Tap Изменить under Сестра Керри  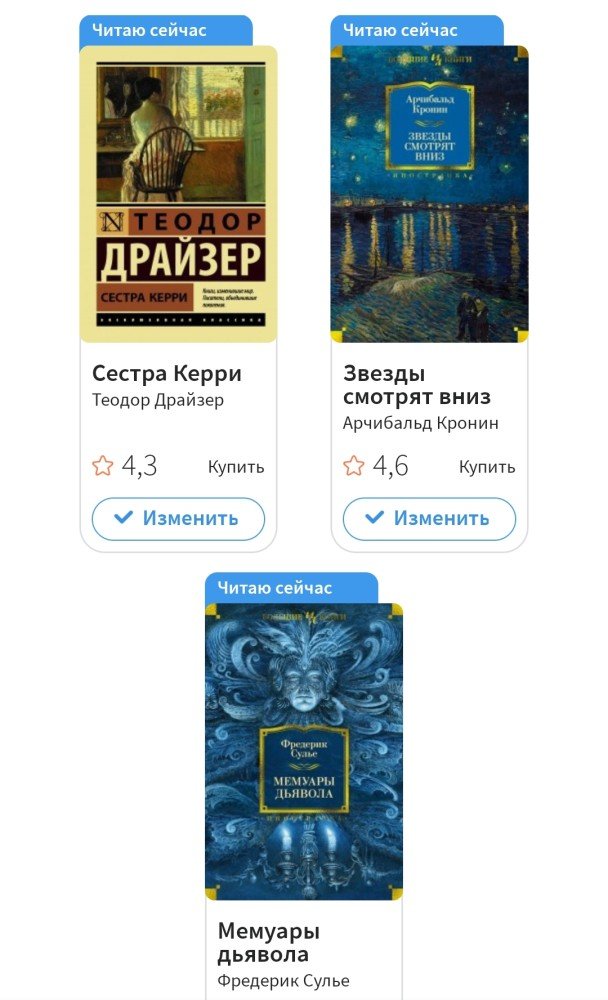(178, 519)
